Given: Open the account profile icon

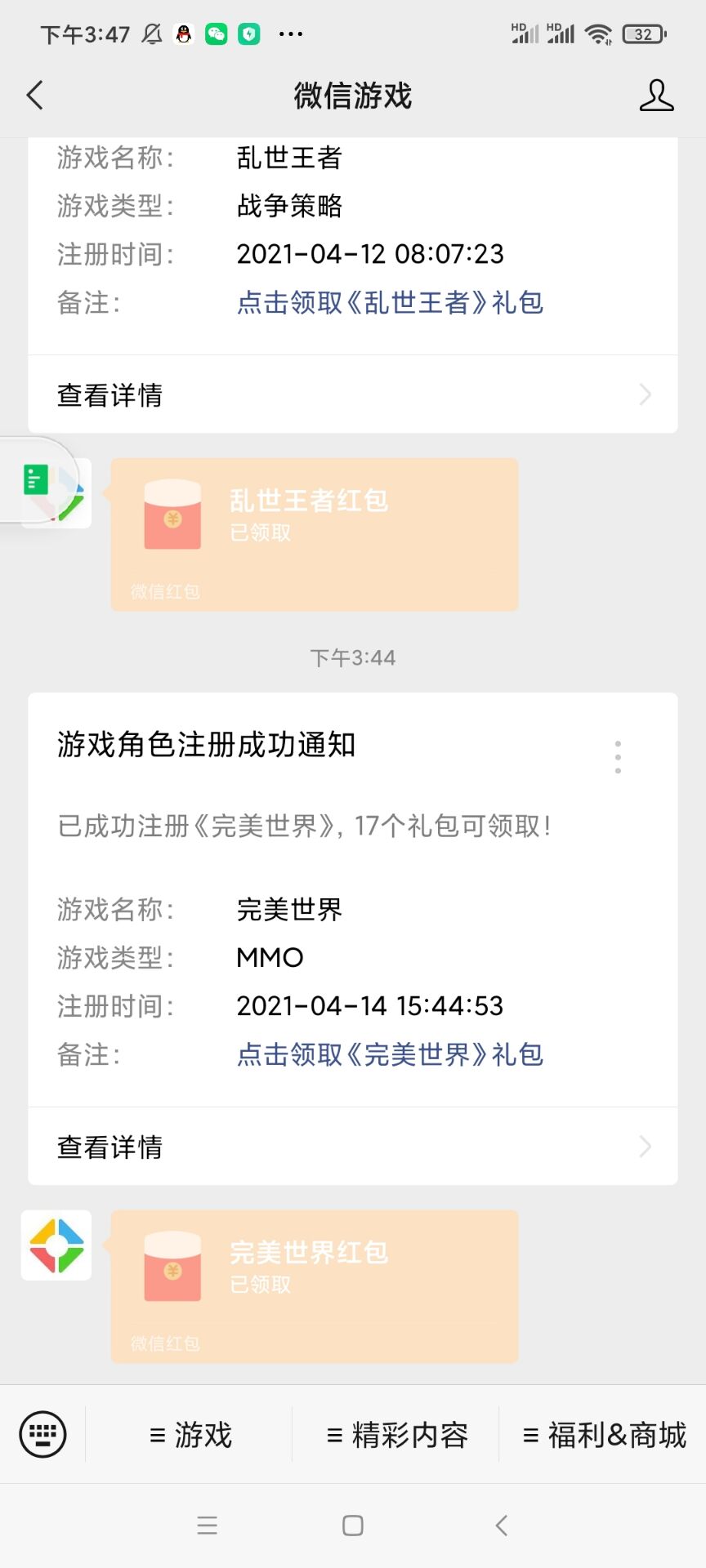Looking at the screenshot, I should [x=656, y=96].
